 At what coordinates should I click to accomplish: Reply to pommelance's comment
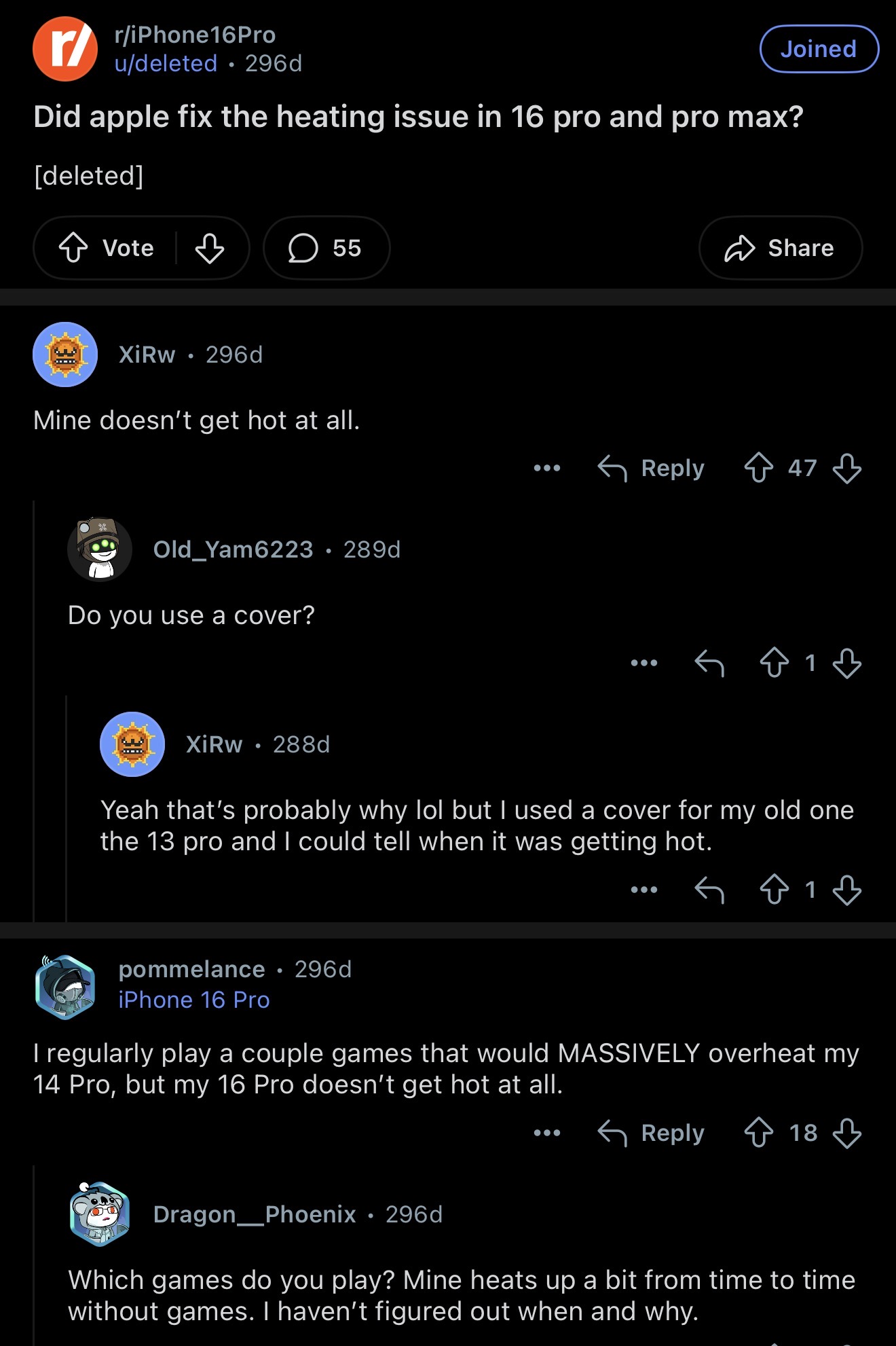tap(652, 1133)
